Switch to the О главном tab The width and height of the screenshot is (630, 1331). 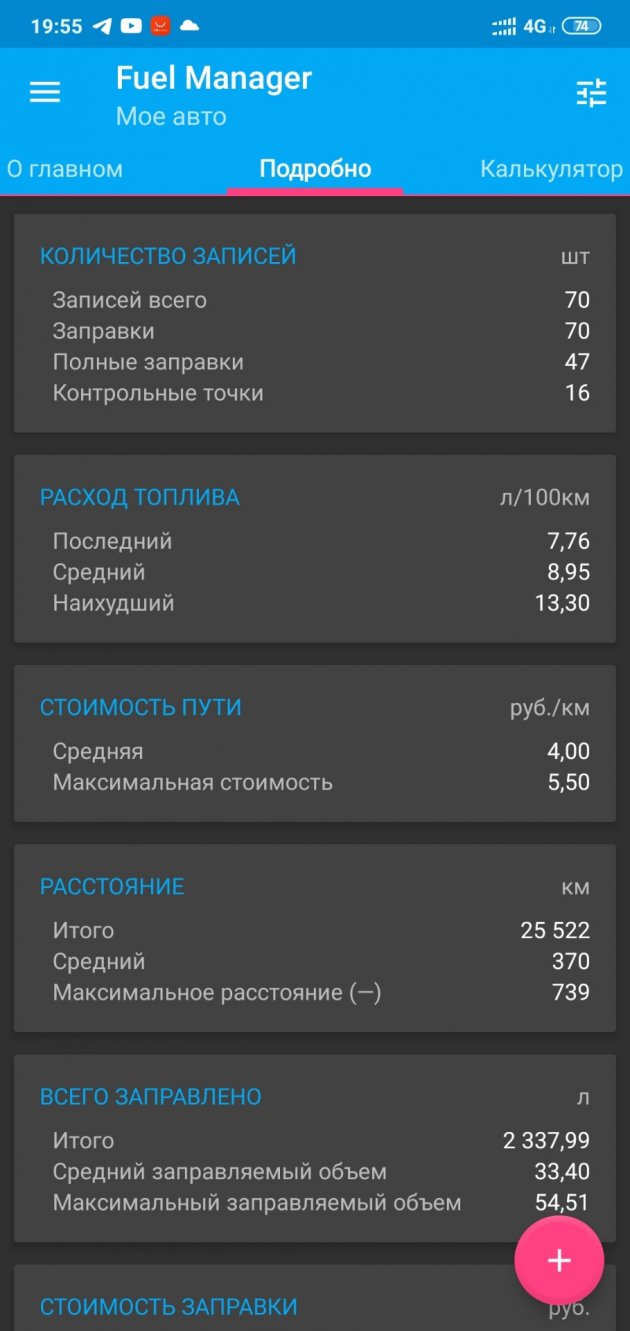coord(65,169)
